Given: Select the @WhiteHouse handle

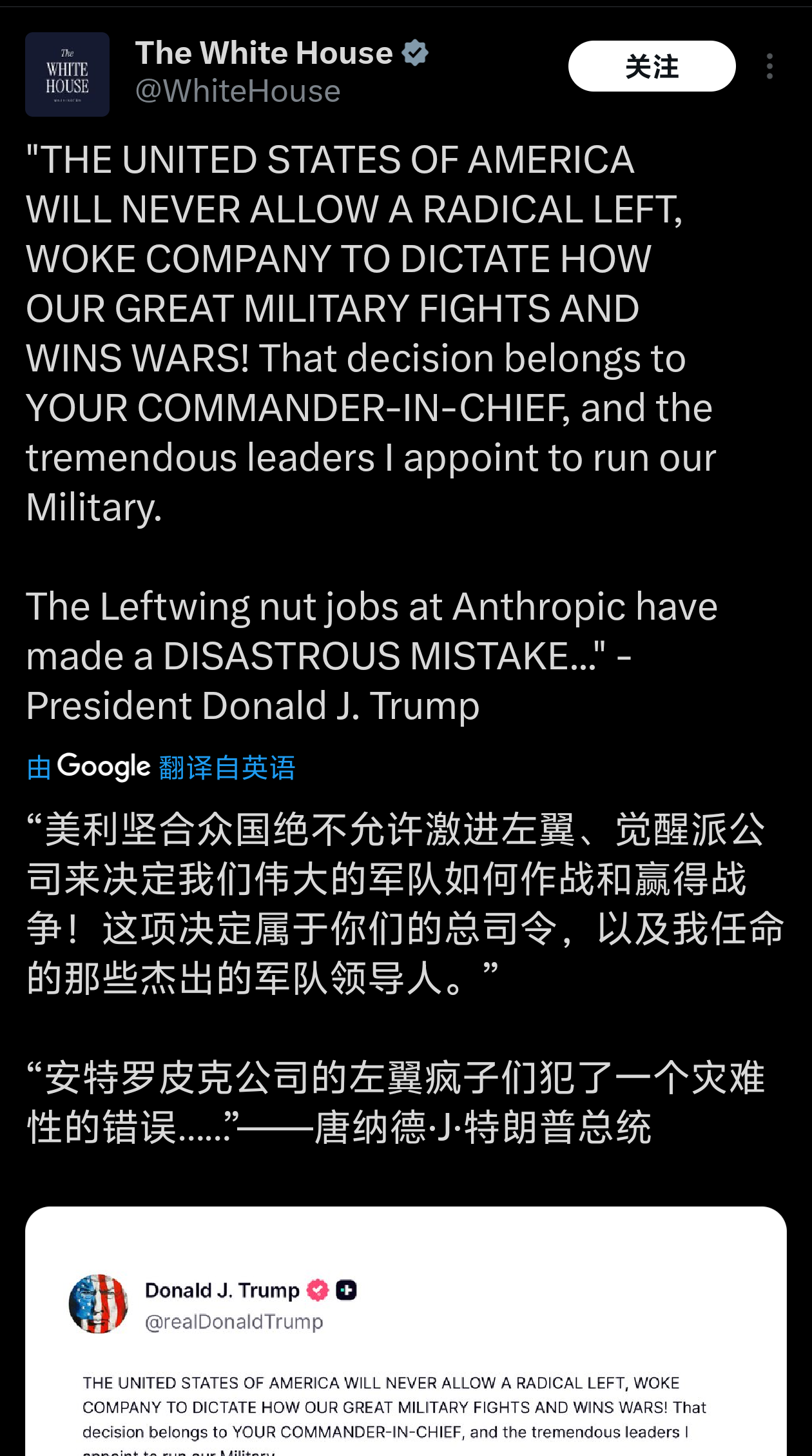Looking at the screenshot, I should click(237, 91).
